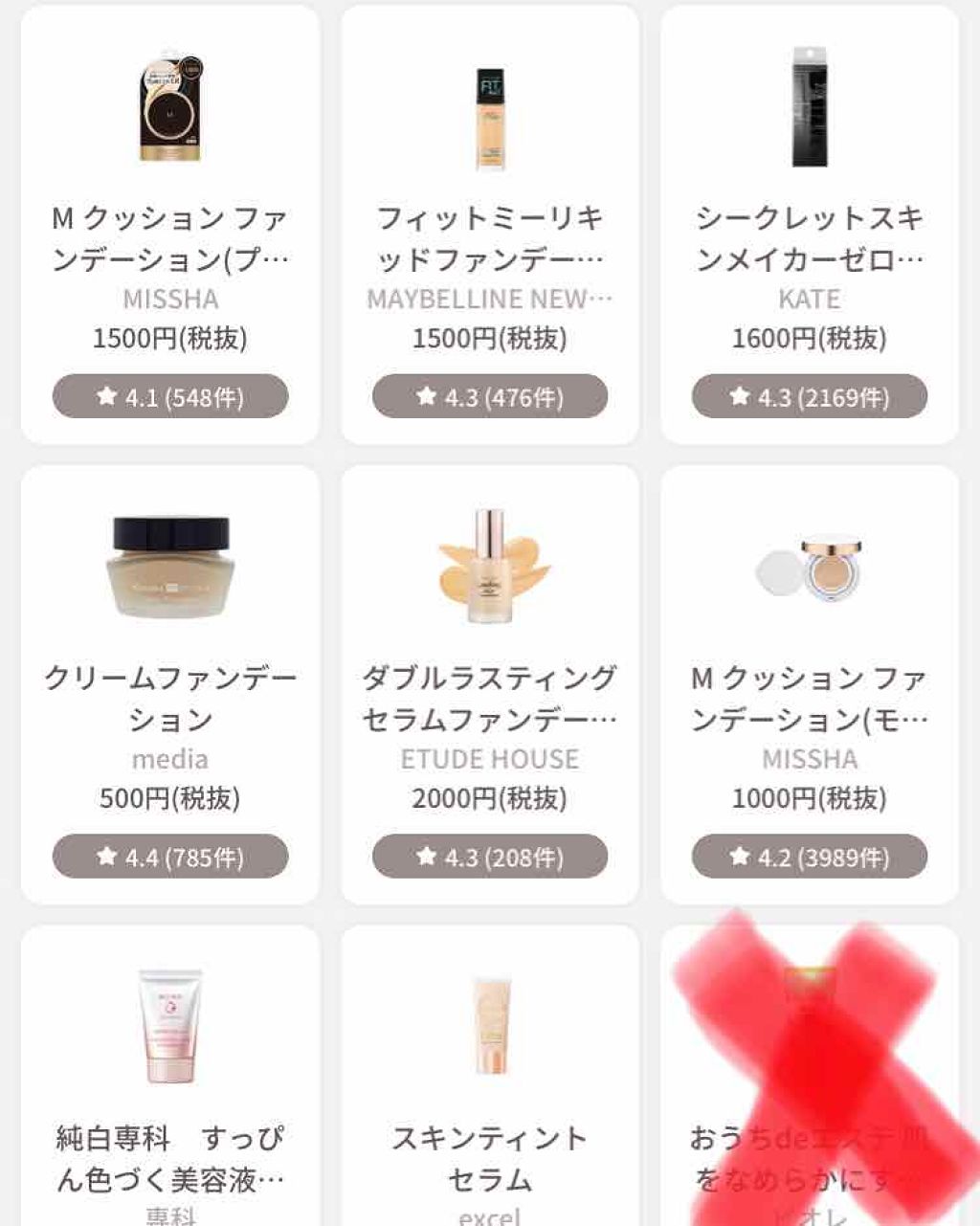980x1226 pixels.
Task: Tap the 4.1 (548件) review rating button
Action: pos(172,395)
